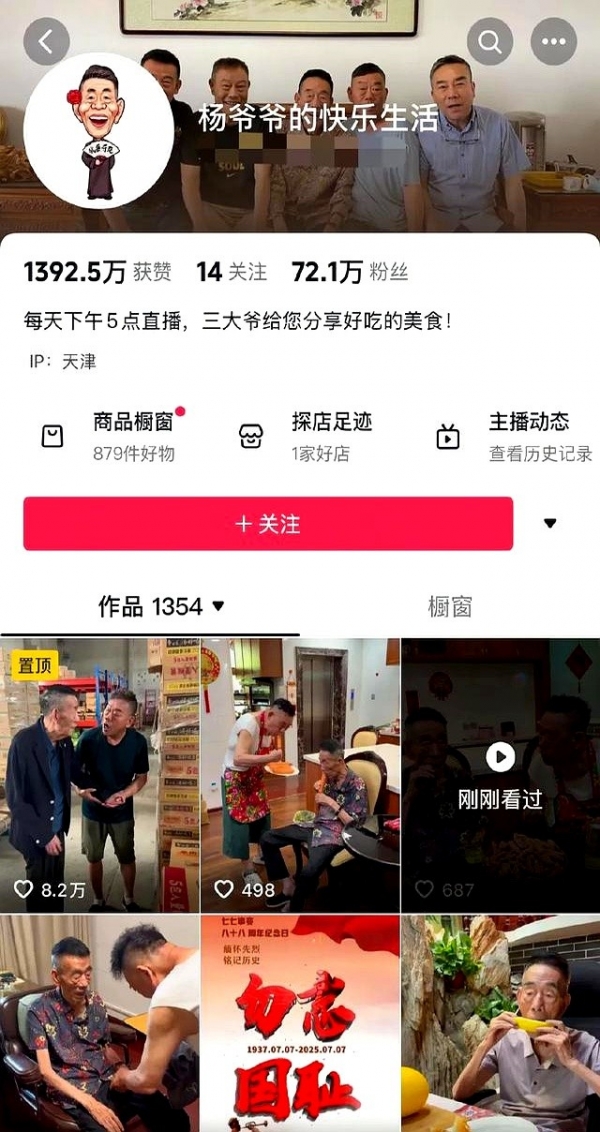This screenshot has width=600, height=1132.
Task: Select the 作品 1354 tab
Action: point(160,606)
